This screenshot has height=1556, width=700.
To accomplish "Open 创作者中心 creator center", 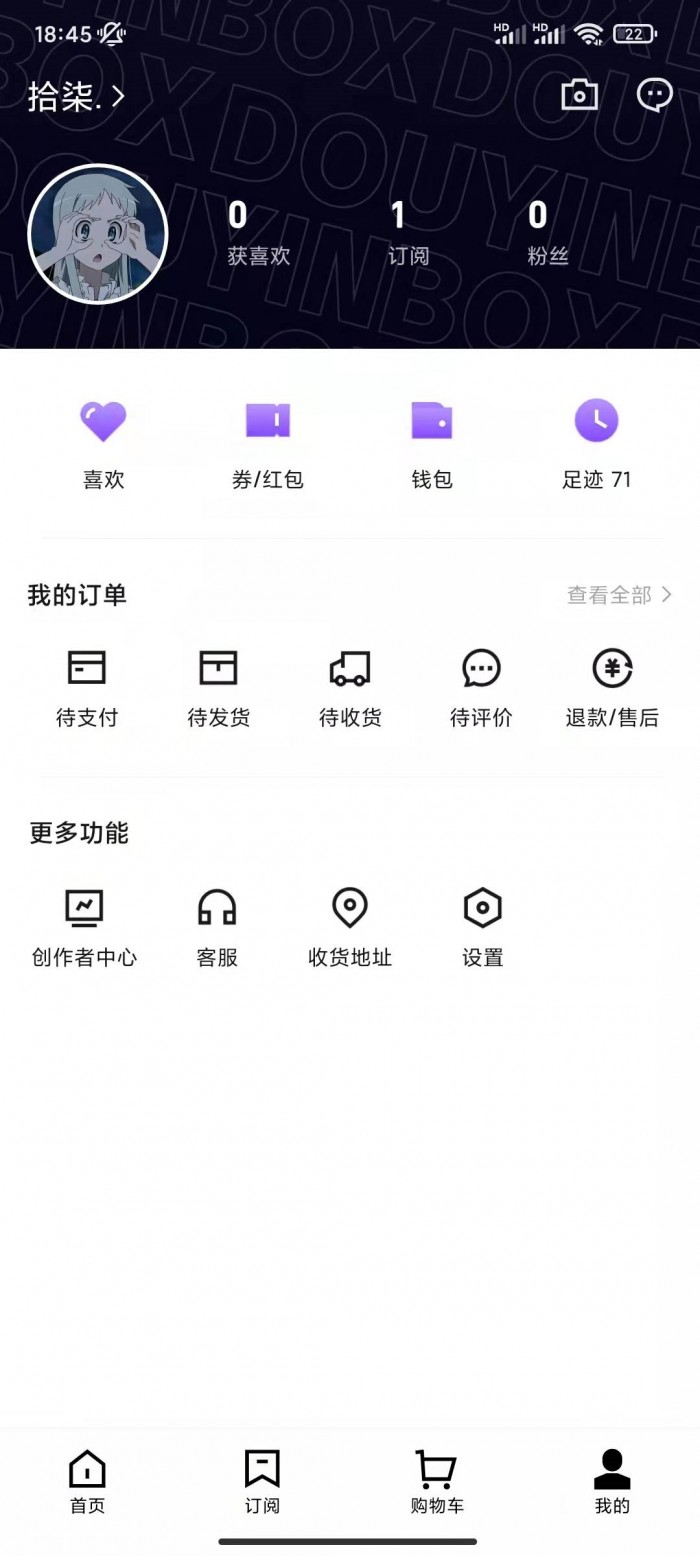I will point(84,927).
